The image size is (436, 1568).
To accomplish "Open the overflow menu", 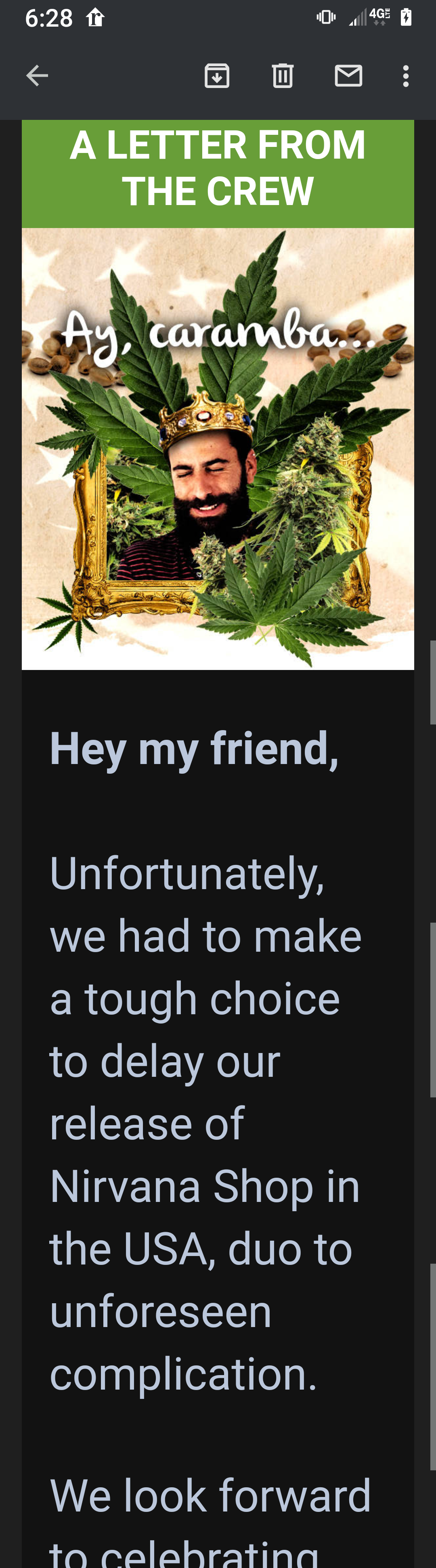I will pos(406,76).
